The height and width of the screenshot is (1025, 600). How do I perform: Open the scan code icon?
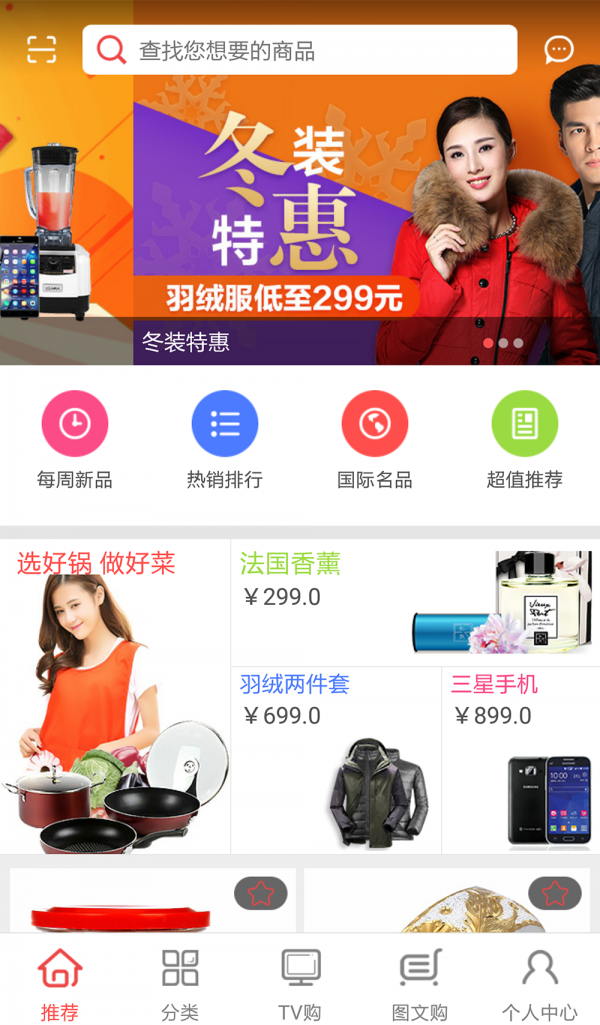point(41,49)
